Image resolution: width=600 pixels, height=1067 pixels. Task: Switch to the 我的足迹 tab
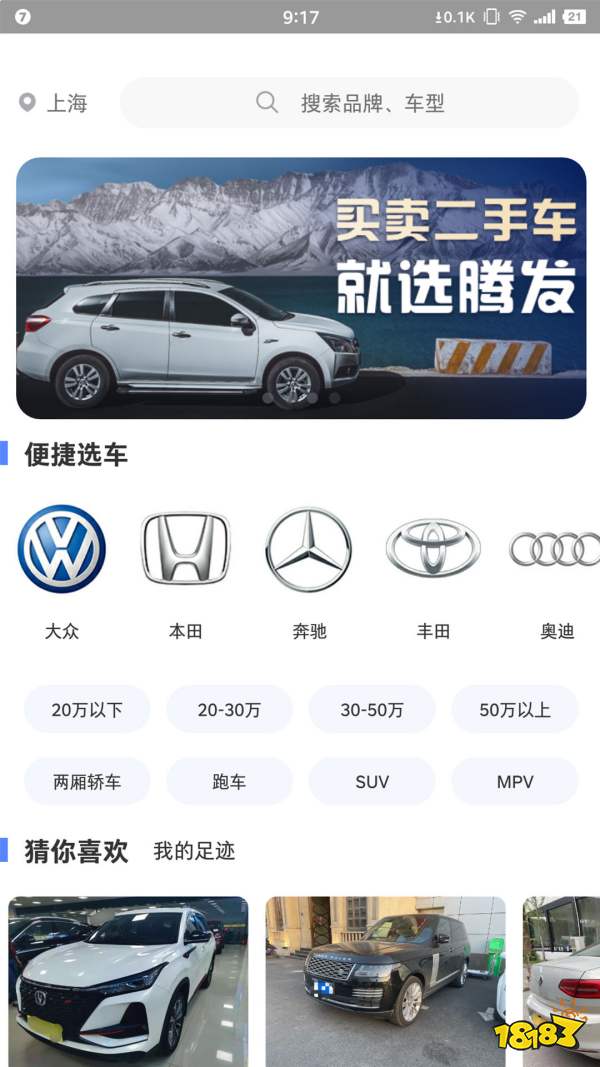pos(194,852)
